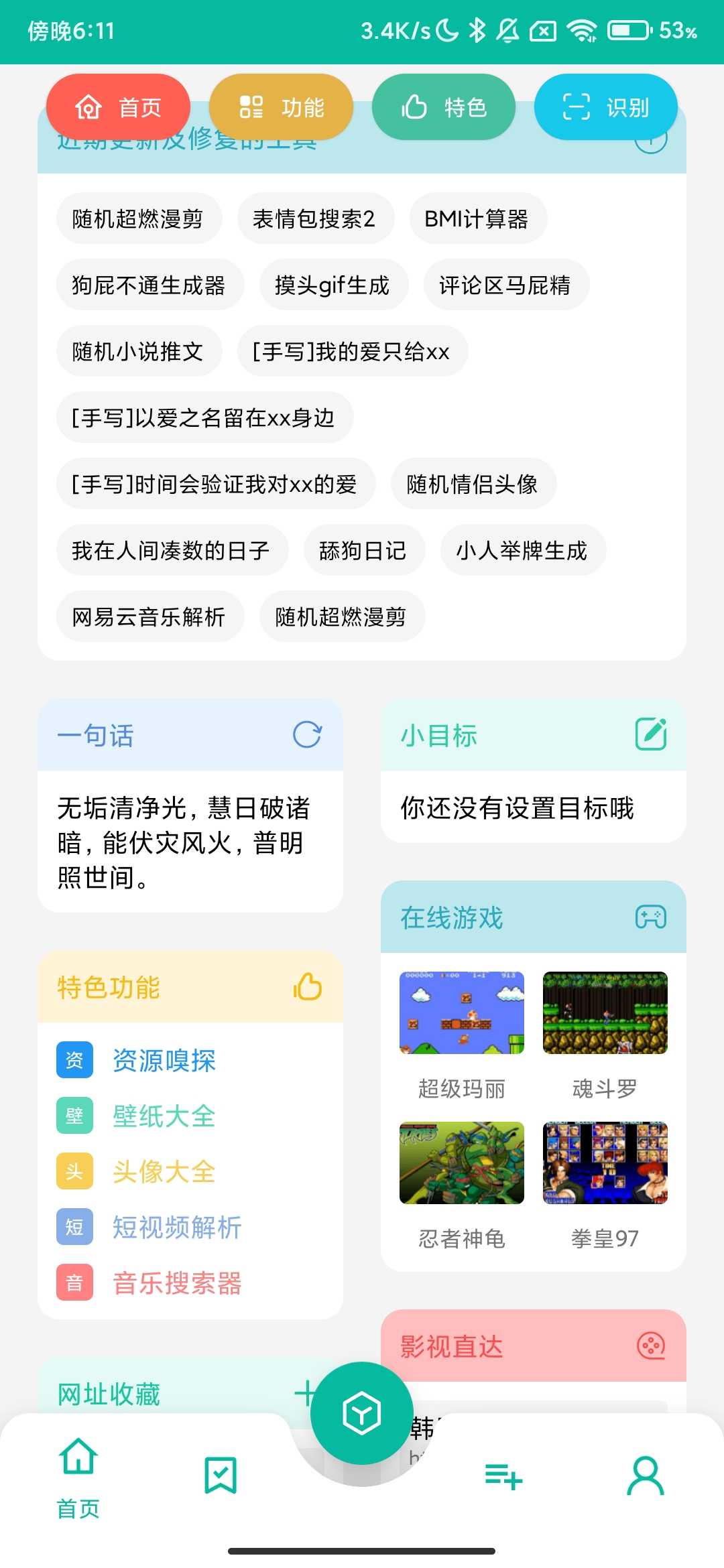Tap the thumbs-up icon on 特色功能 panel
Image resolution: width=724 pixels, height=1568 pixels.
(308, 988)
